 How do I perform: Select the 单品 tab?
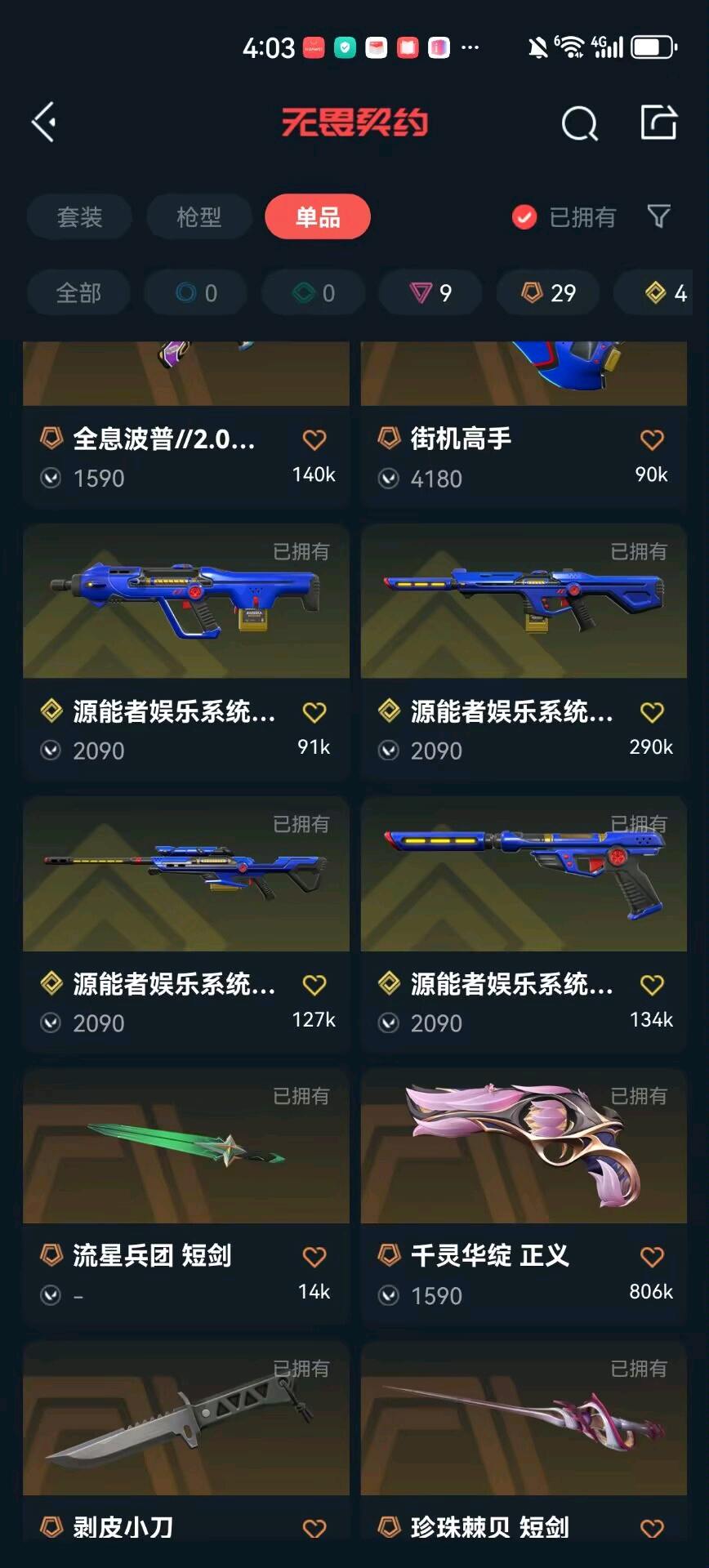[317, 217]
